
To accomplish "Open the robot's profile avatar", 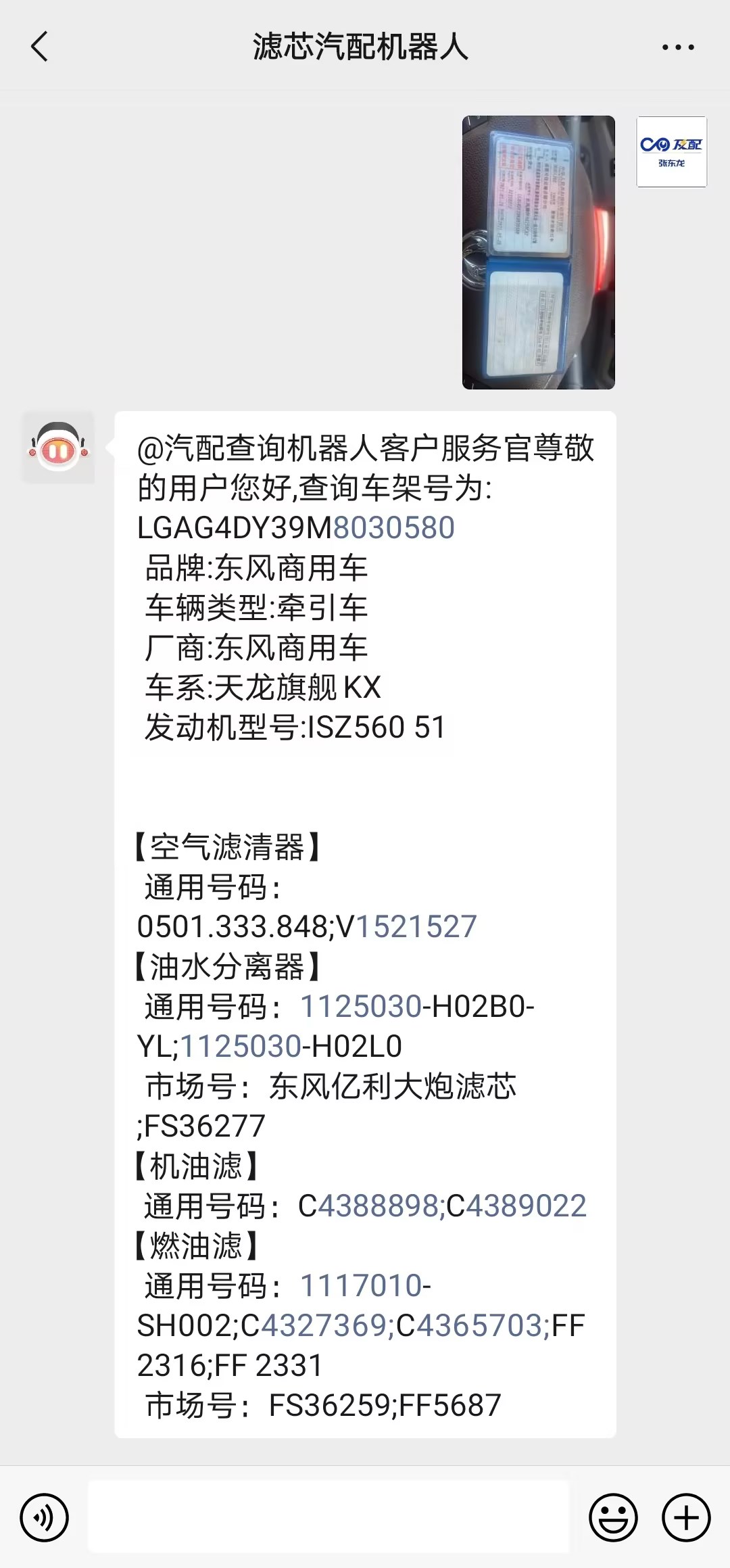I will [x=58, y=447].
